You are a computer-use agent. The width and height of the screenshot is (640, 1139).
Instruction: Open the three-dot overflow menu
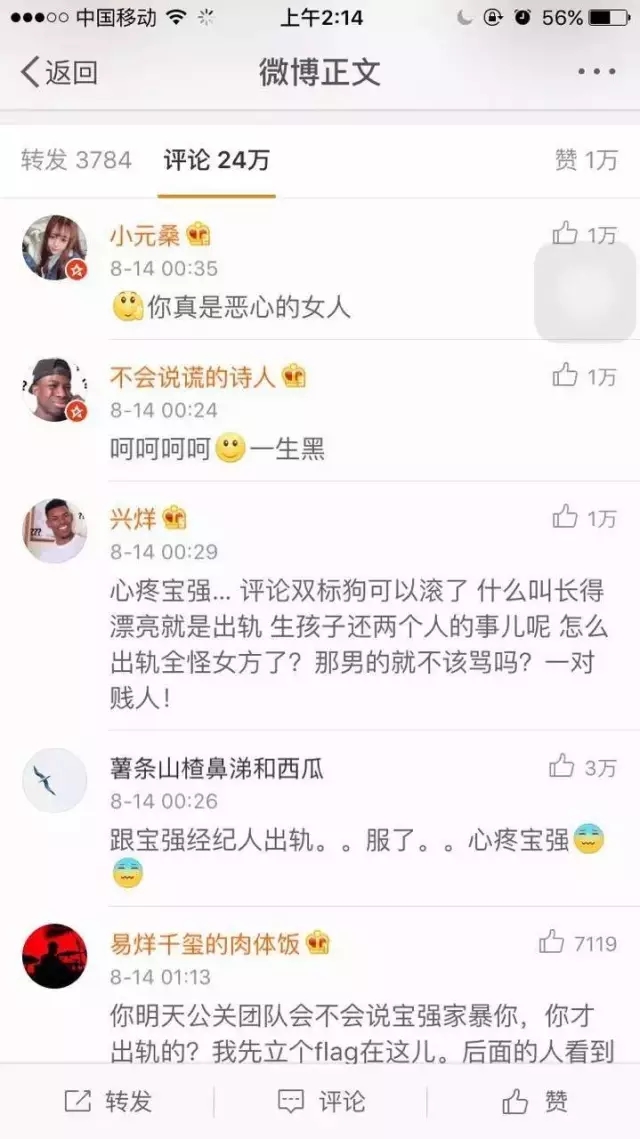597,72
